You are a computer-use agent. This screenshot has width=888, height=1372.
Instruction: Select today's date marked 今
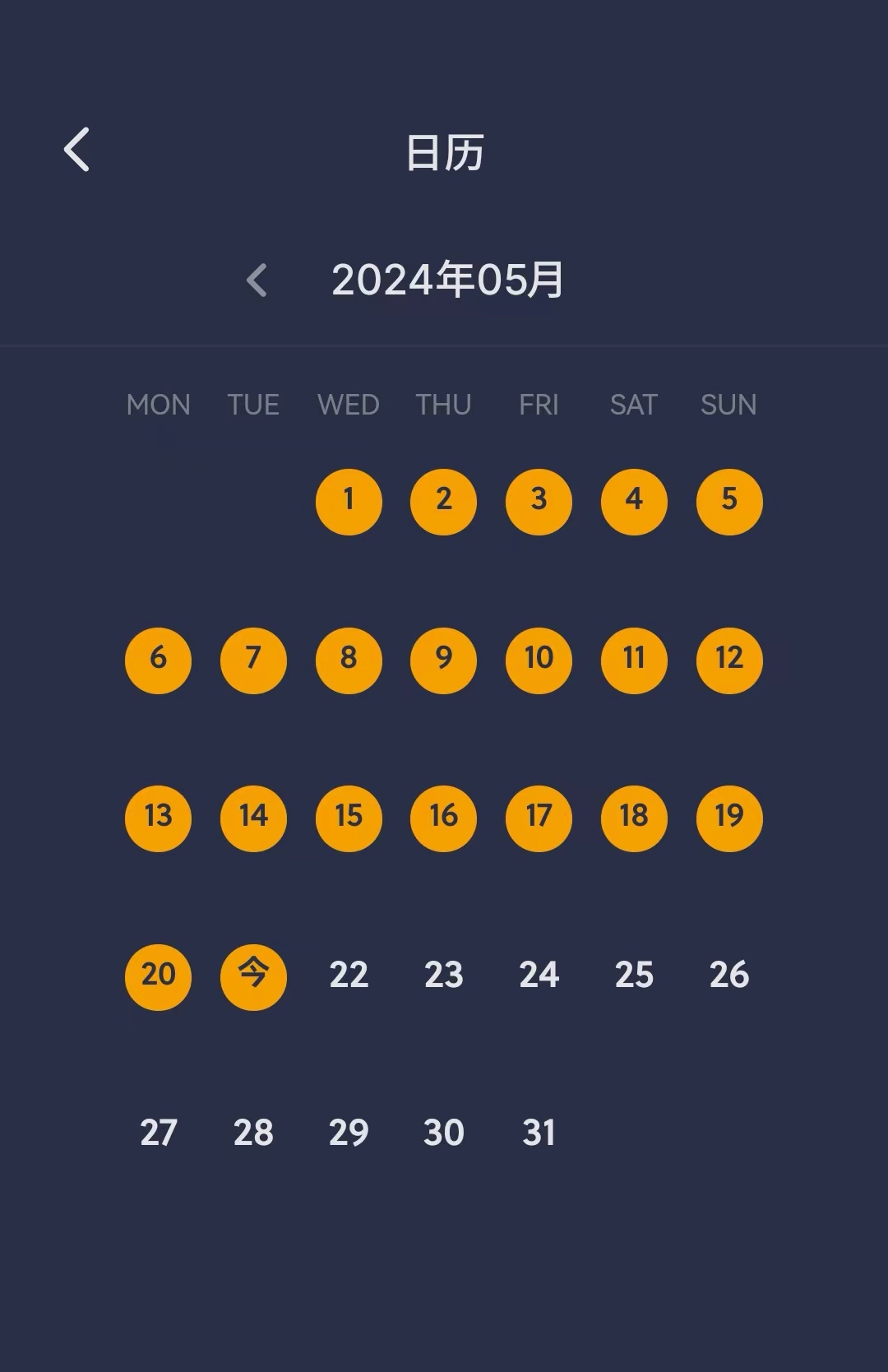coord(253,976)
